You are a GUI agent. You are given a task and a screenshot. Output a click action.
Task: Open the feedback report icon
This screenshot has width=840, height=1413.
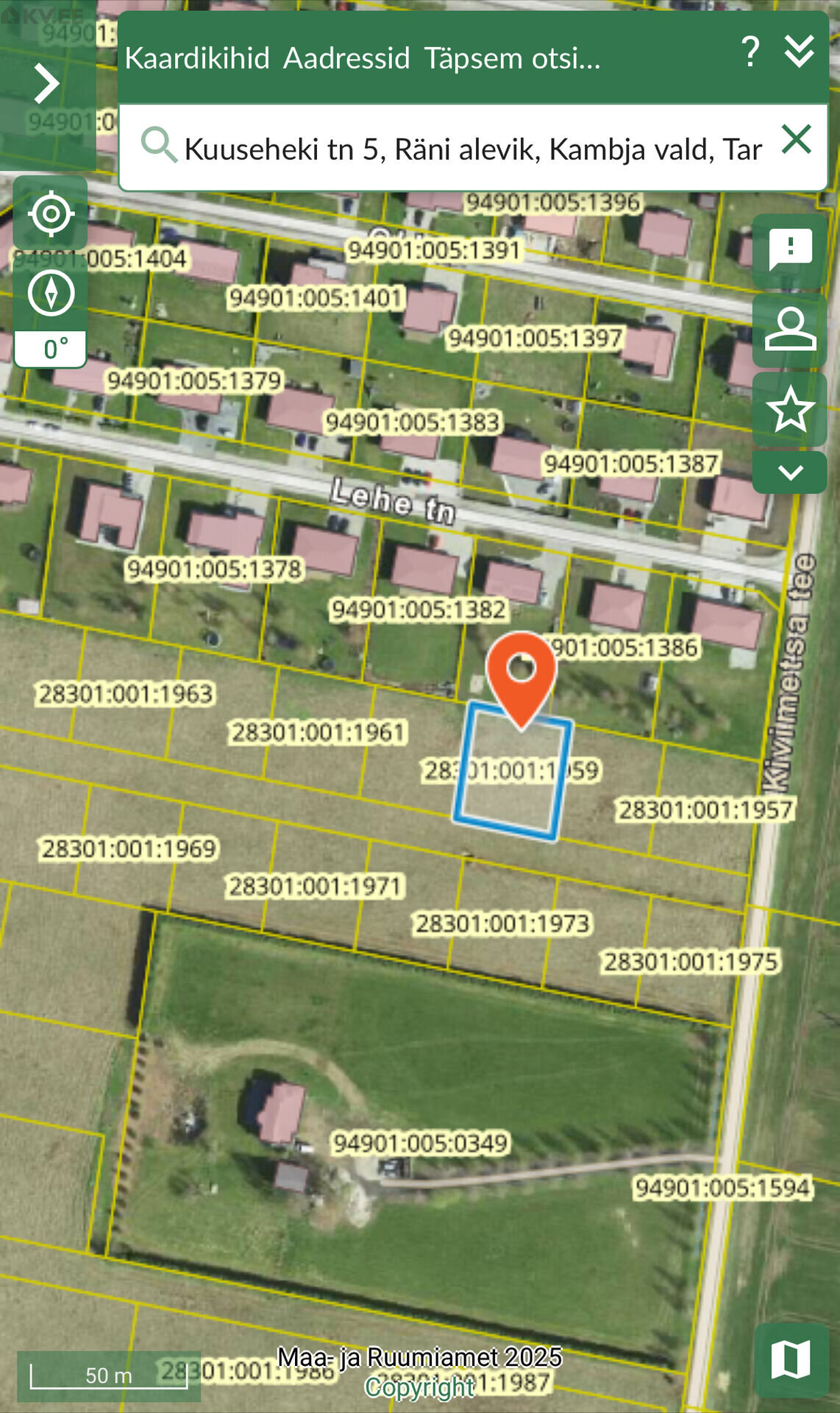pyautogui.click(x=790, y=249)
